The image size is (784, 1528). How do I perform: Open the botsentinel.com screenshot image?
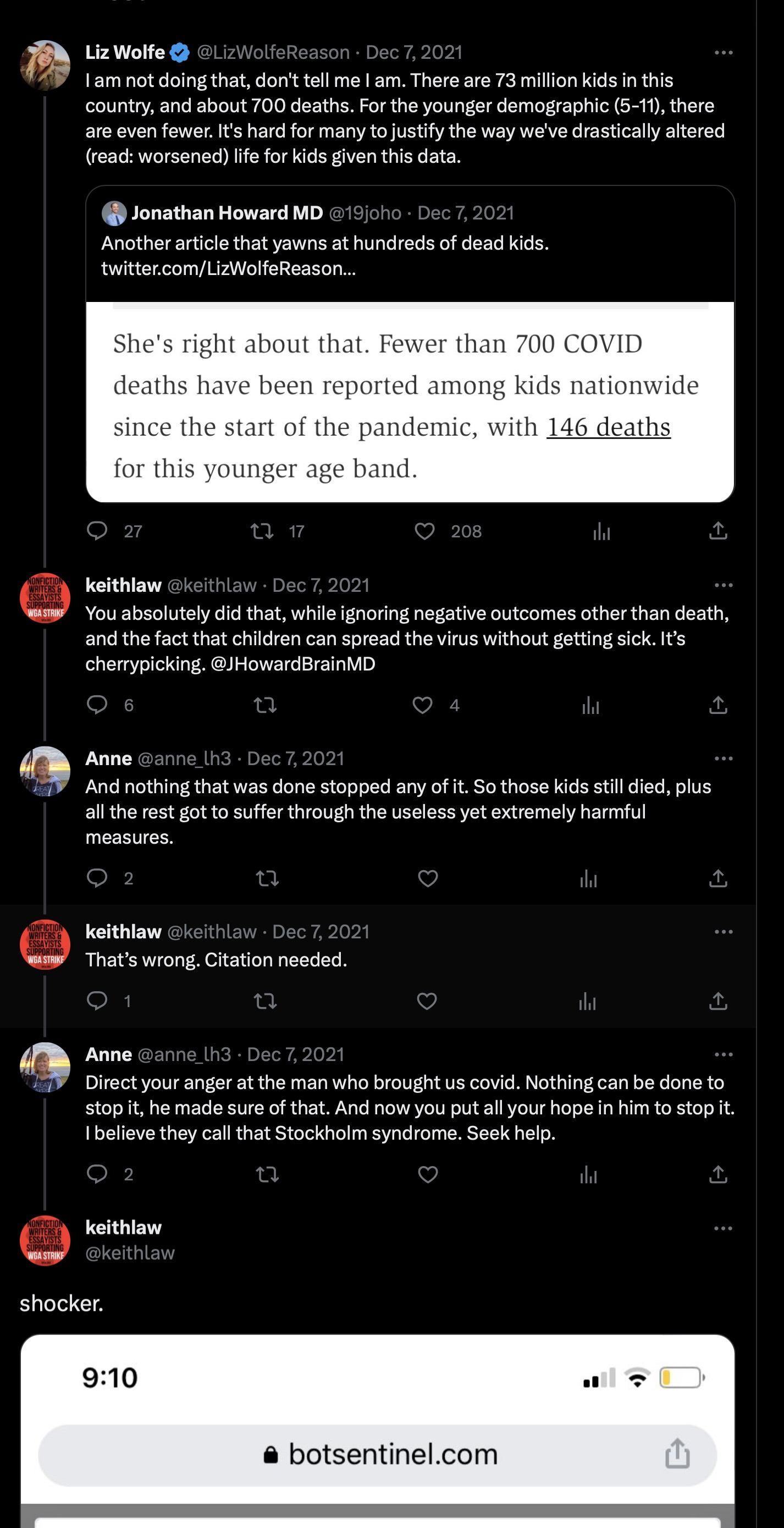pyautogui.click(x=378, y=1431)
